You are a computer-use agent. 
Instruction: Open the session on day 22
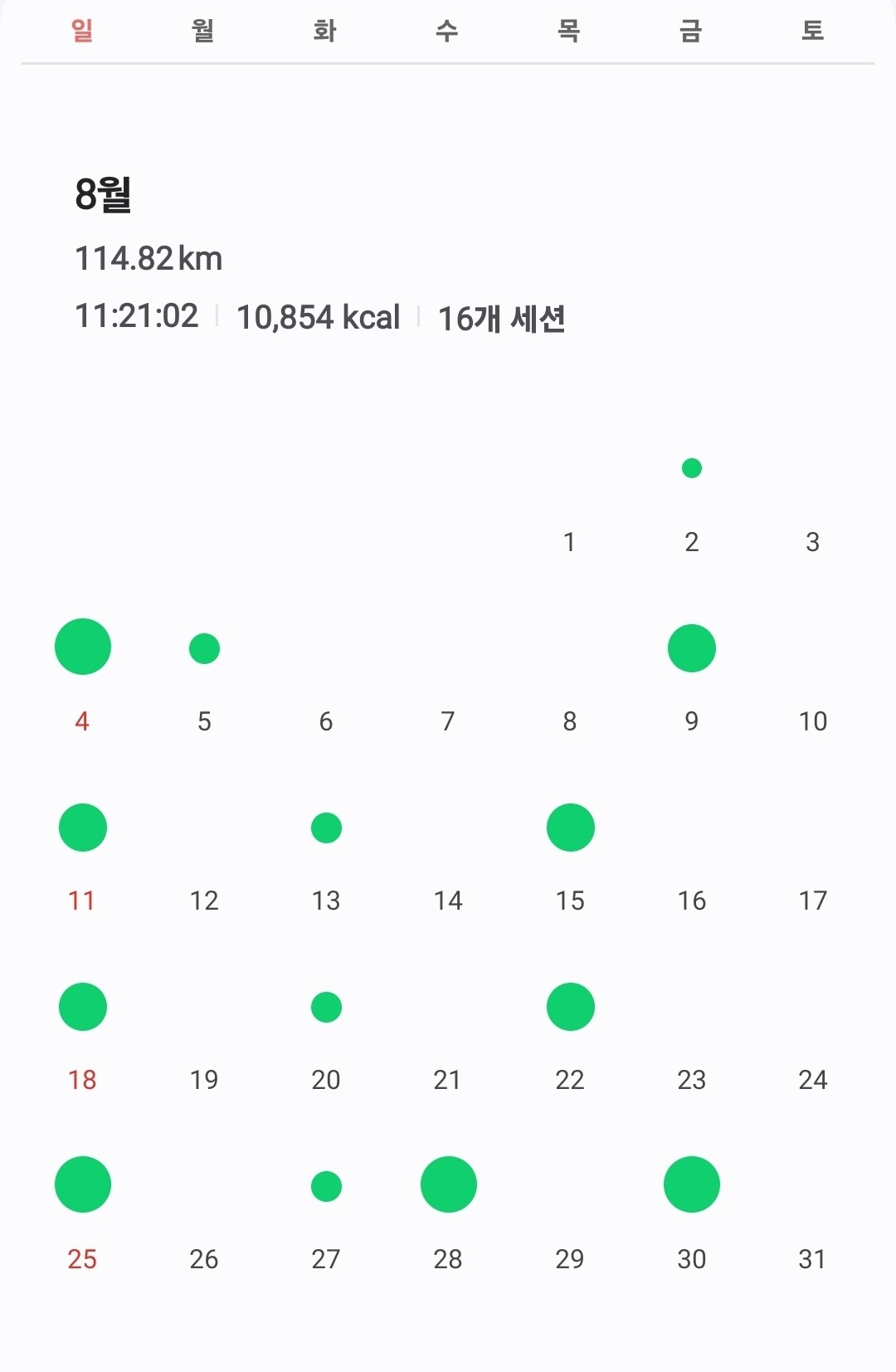pos(570,1007)
